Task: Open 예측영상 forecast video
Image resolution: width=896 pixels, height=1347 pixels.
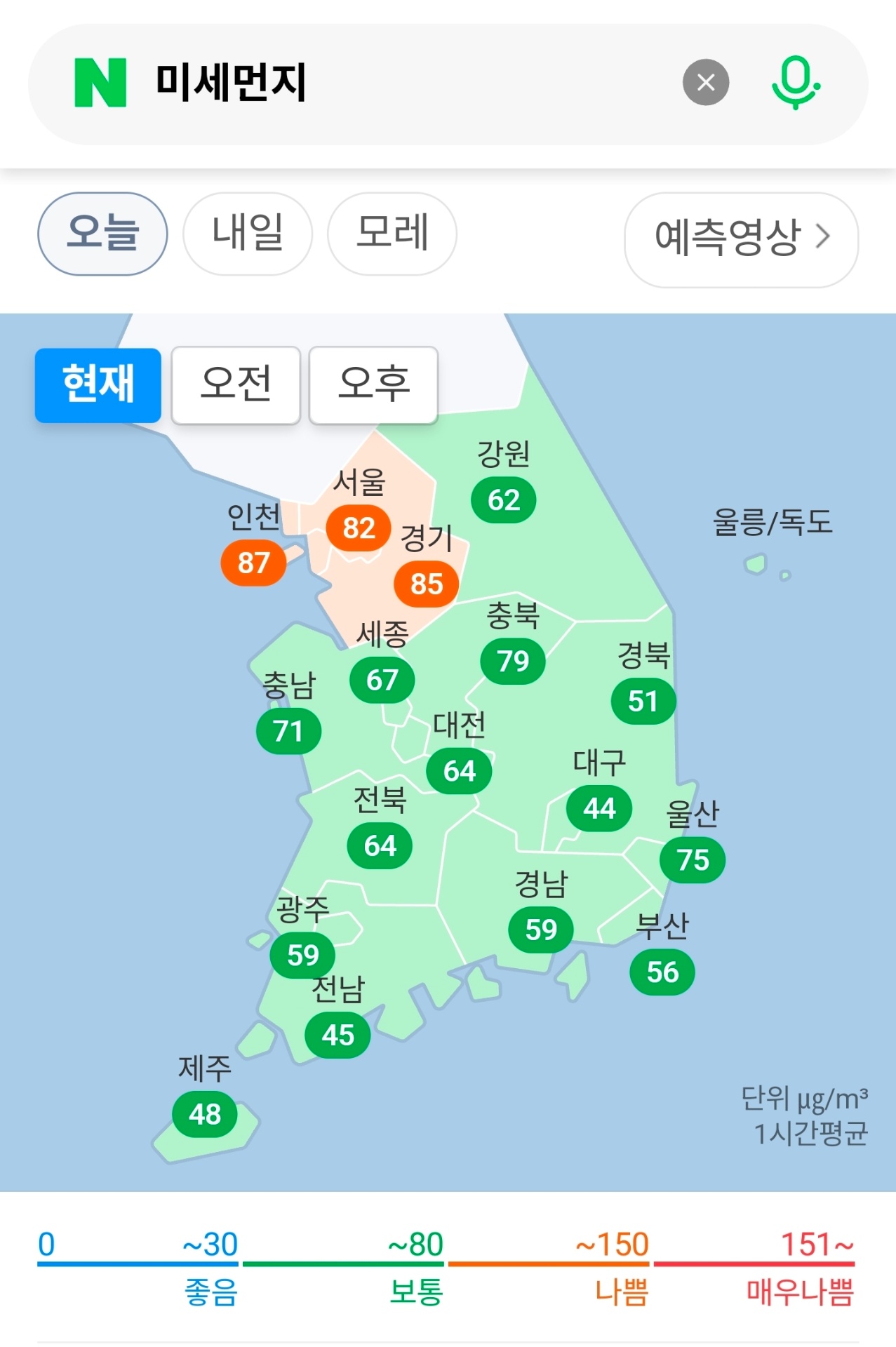Action: click(741, 239)
